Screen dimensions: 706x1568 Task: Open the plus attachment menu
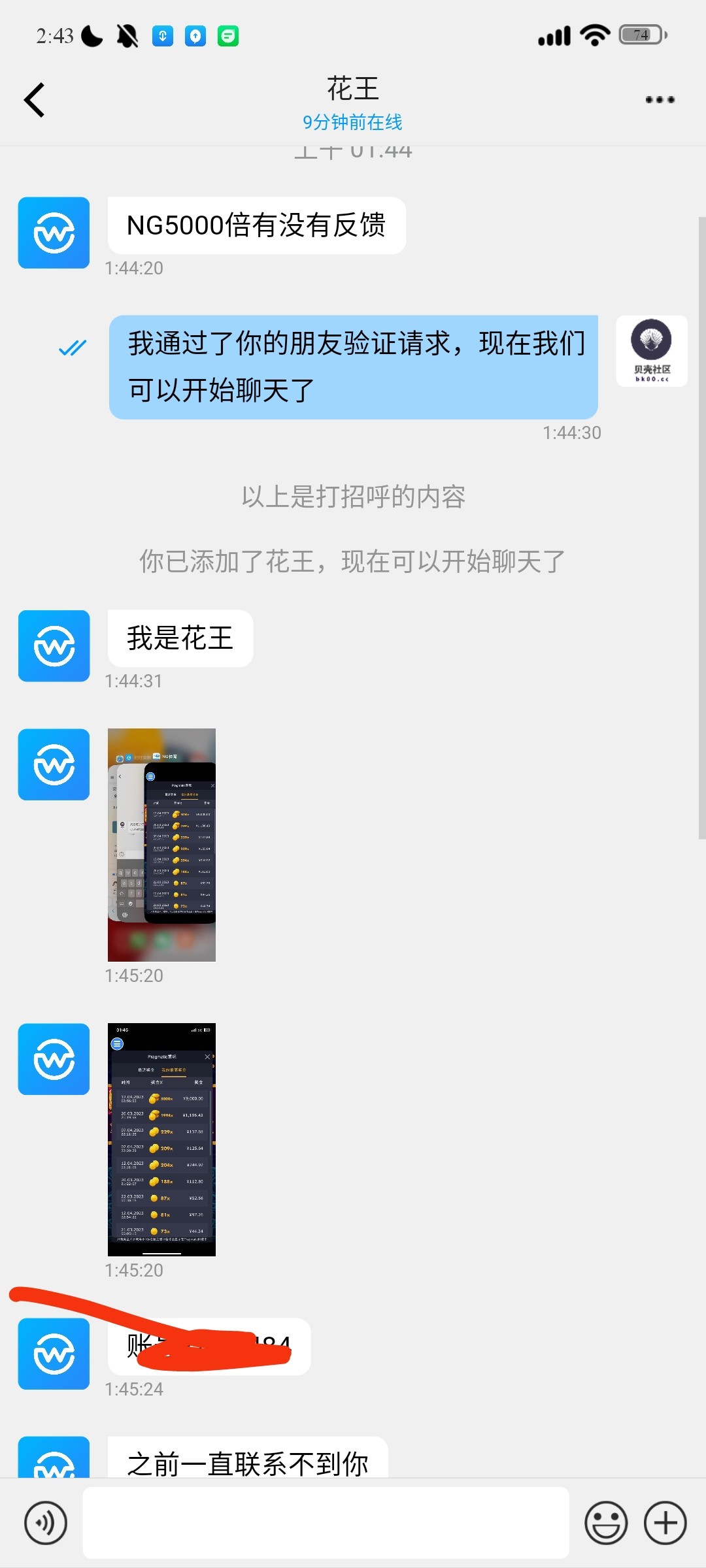click(x=665, y=1523)
